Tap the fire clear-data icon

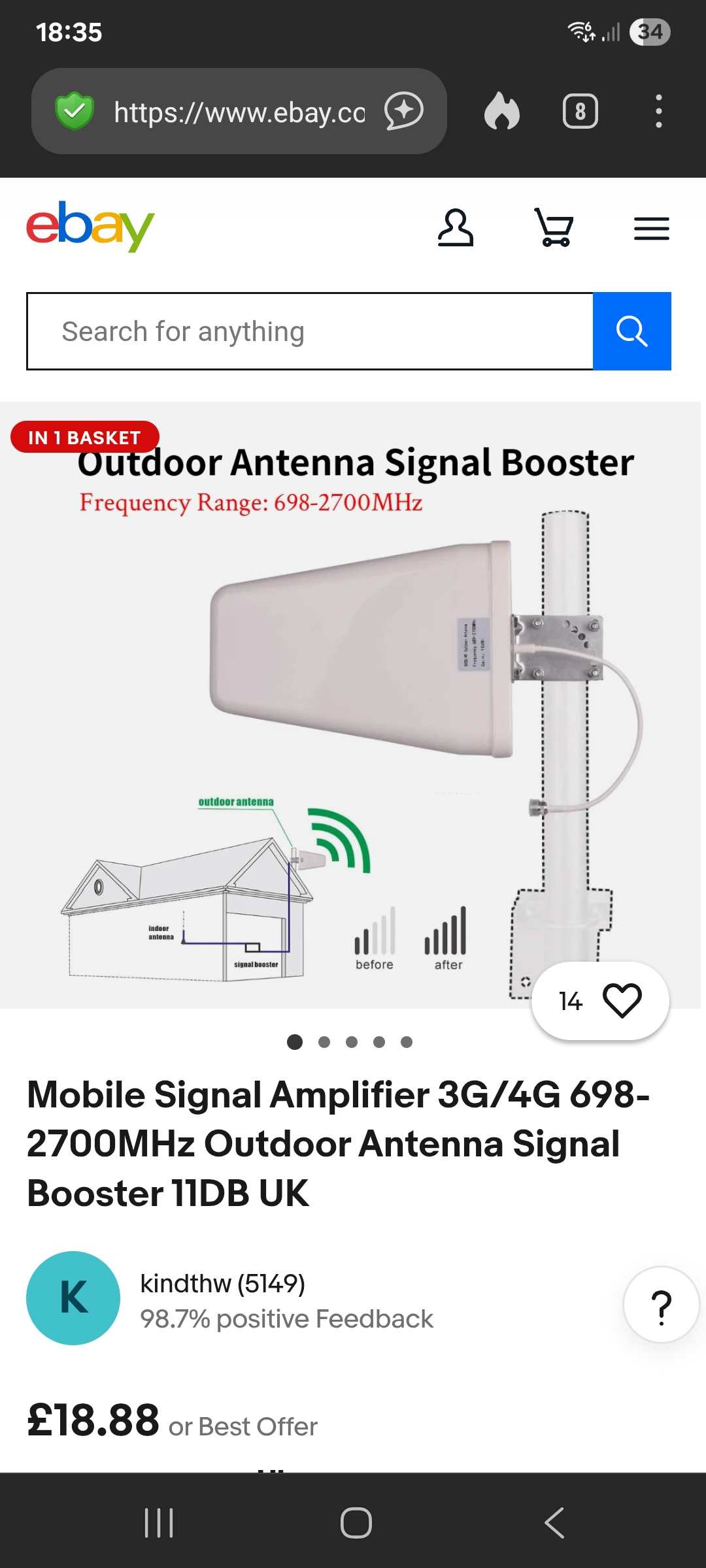tap(501, 111)
